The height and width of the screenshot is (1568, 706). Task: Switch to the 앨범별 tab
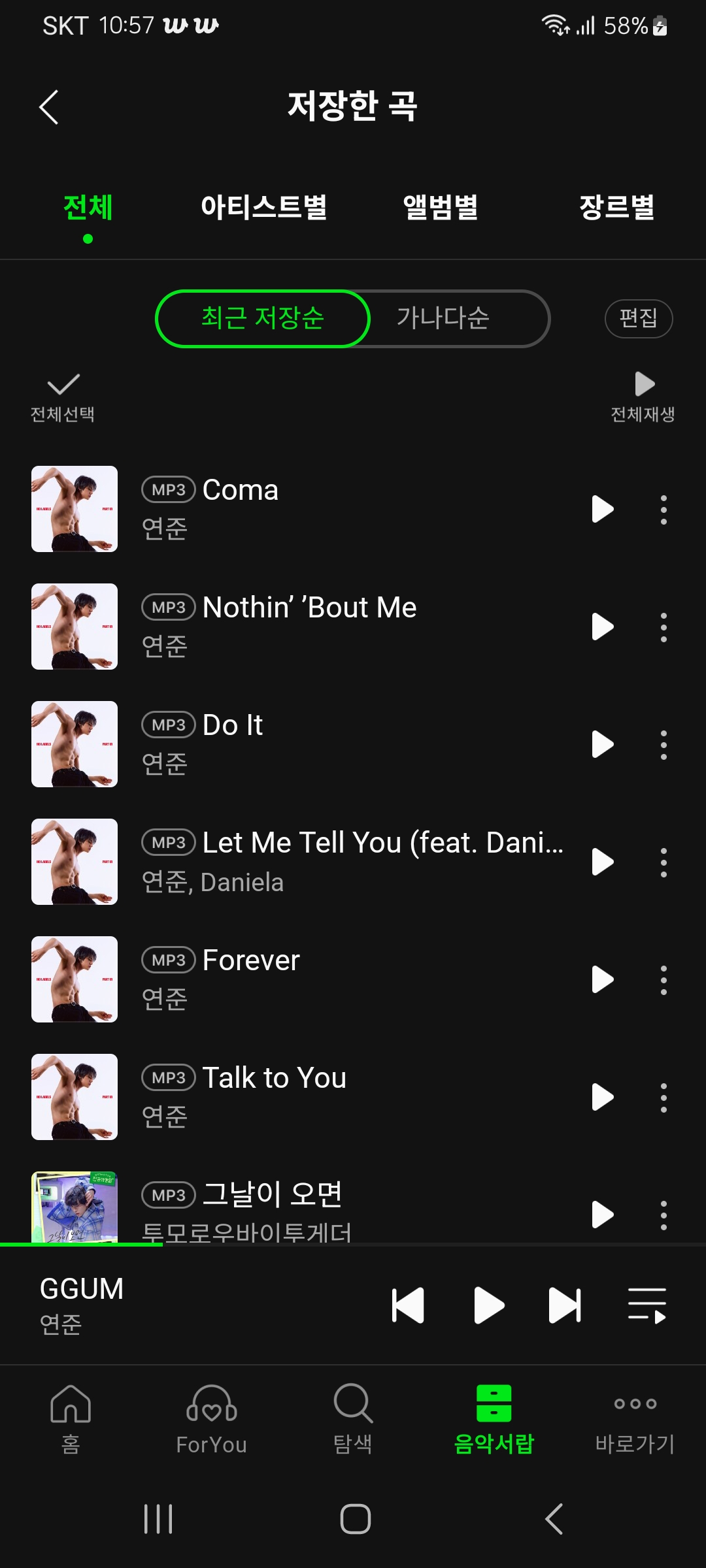click(x=440, y=208)
